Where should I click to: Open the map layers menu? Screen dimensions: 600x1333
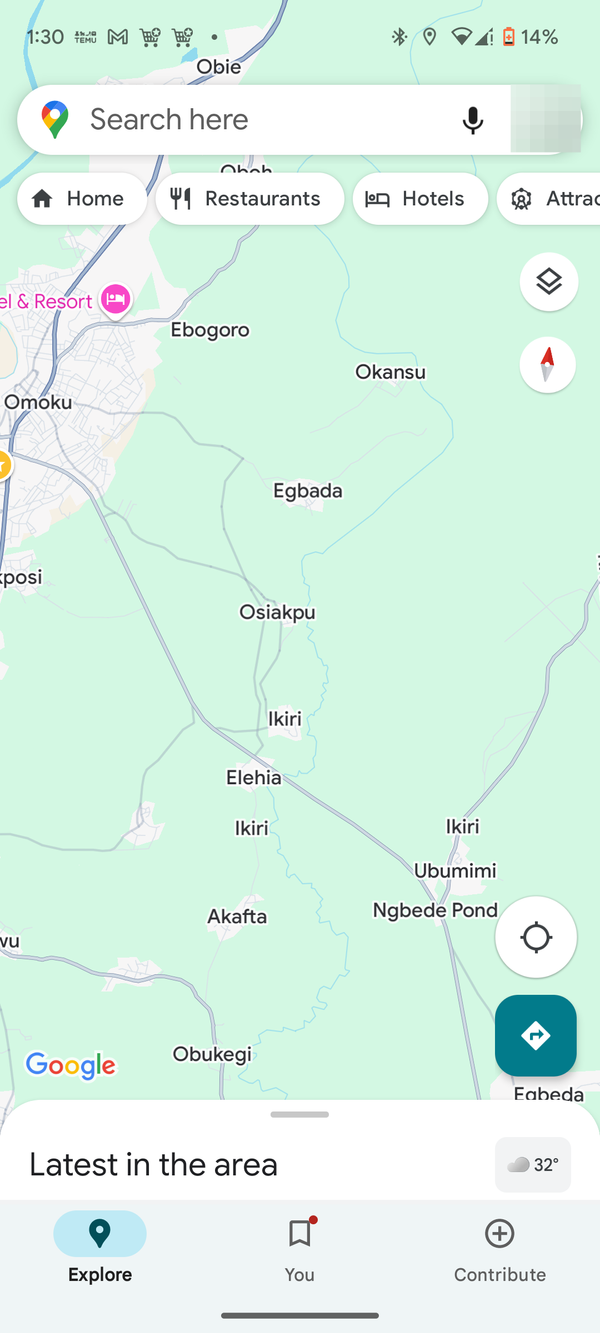pos(548,282)
